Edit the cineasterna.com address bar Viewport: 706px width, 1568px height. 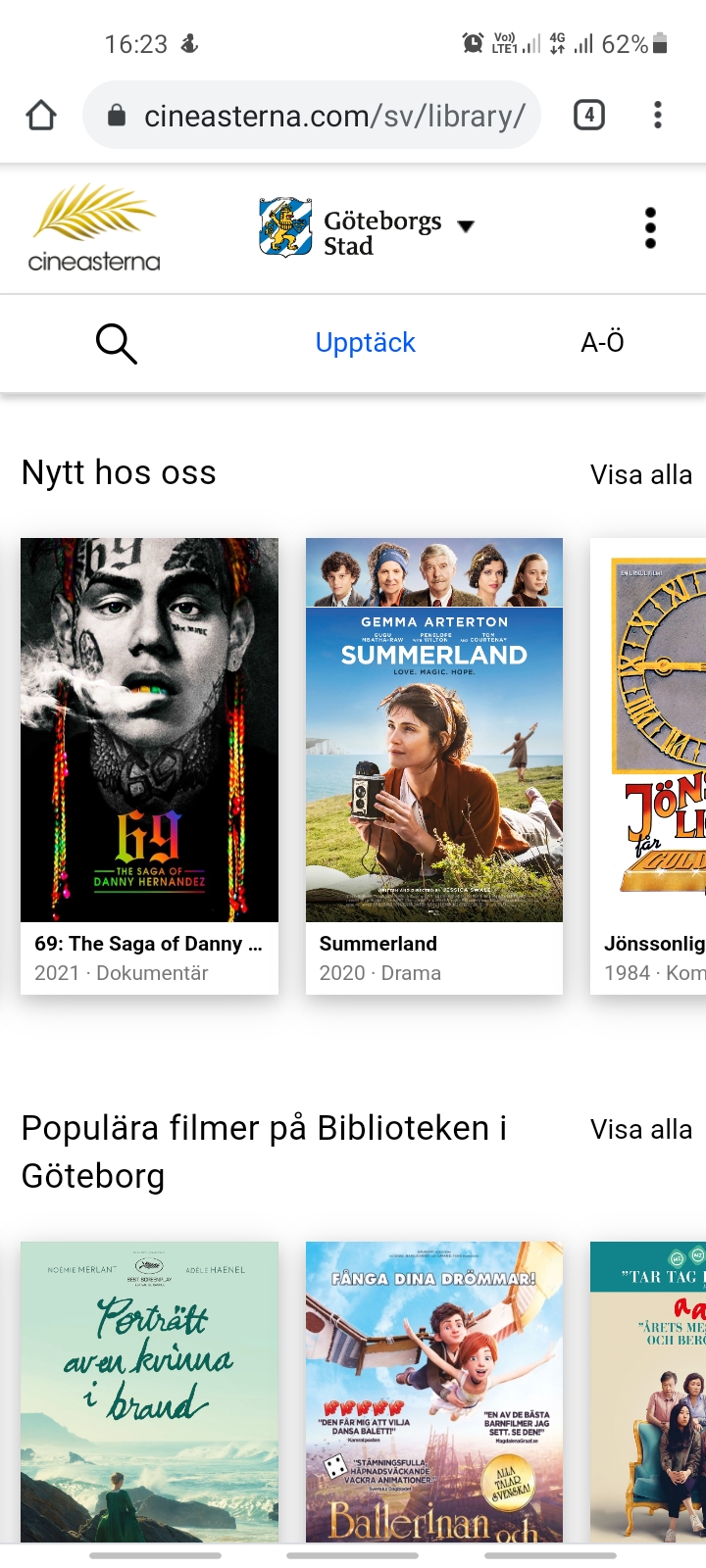point(333,116)
